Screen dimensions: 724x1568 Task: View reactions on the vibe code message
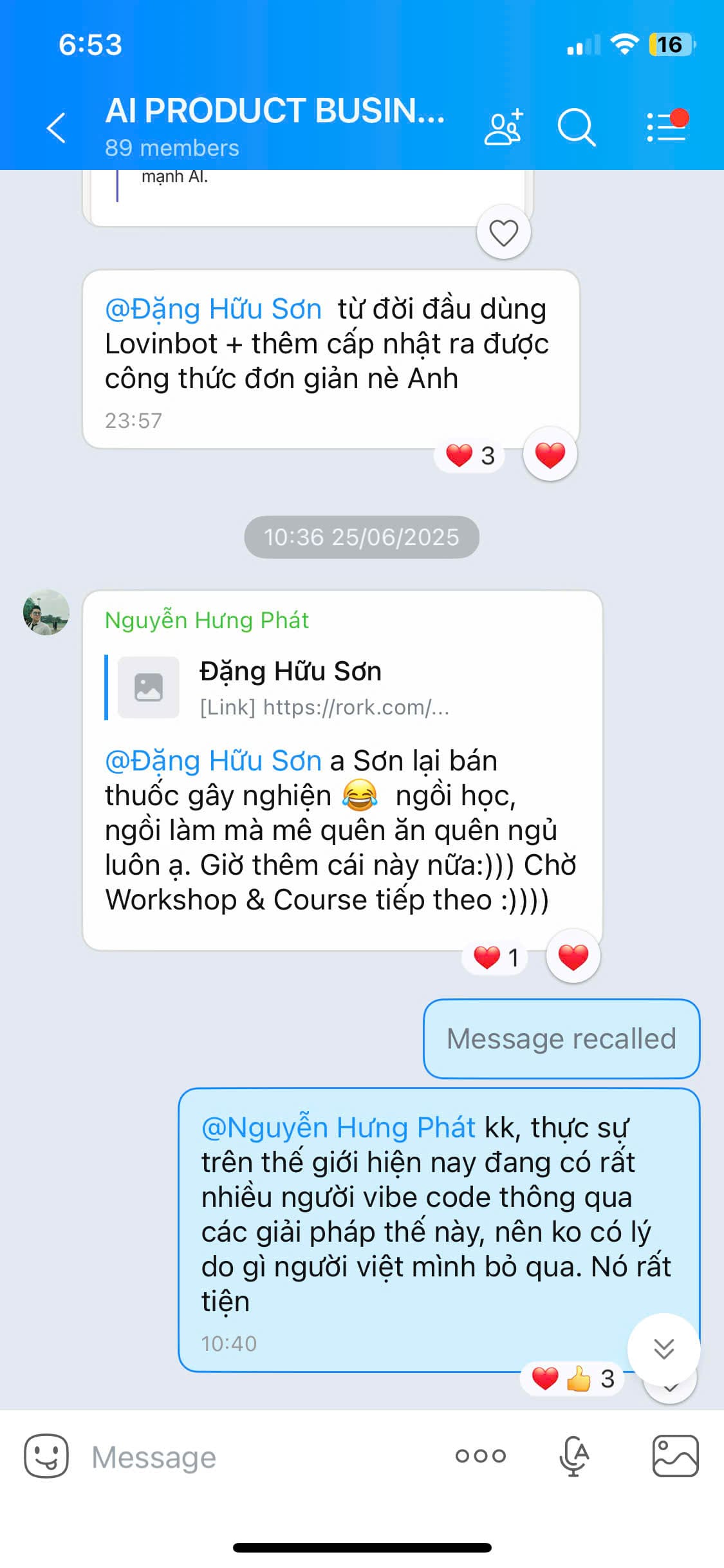click(572, 1379)
